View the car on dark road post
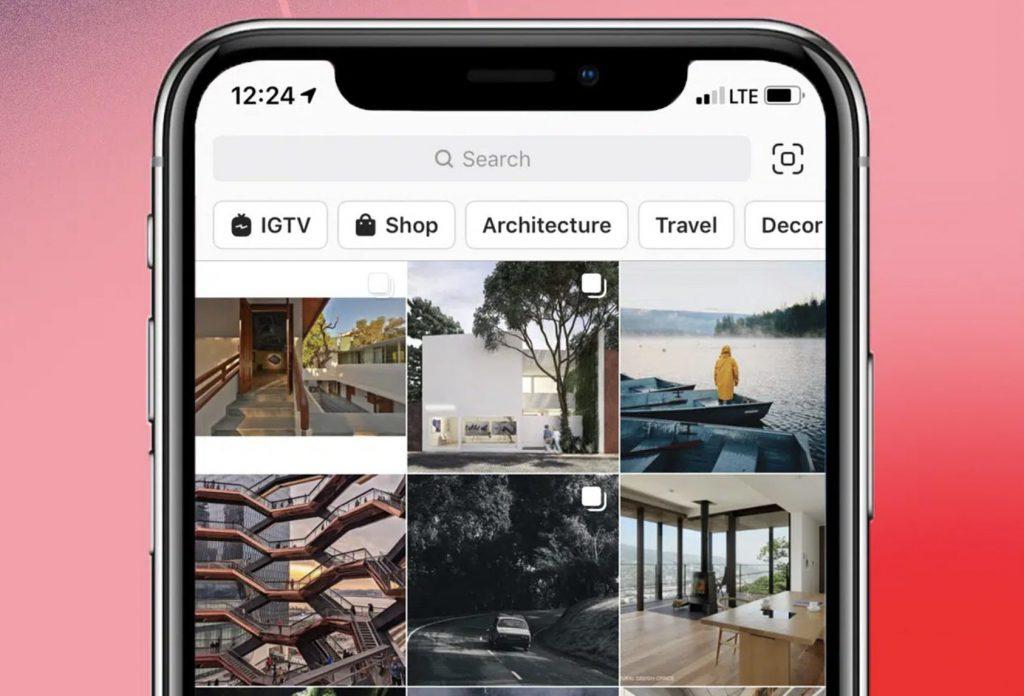This screenshot has height=696, width=1024. [512, 580]
